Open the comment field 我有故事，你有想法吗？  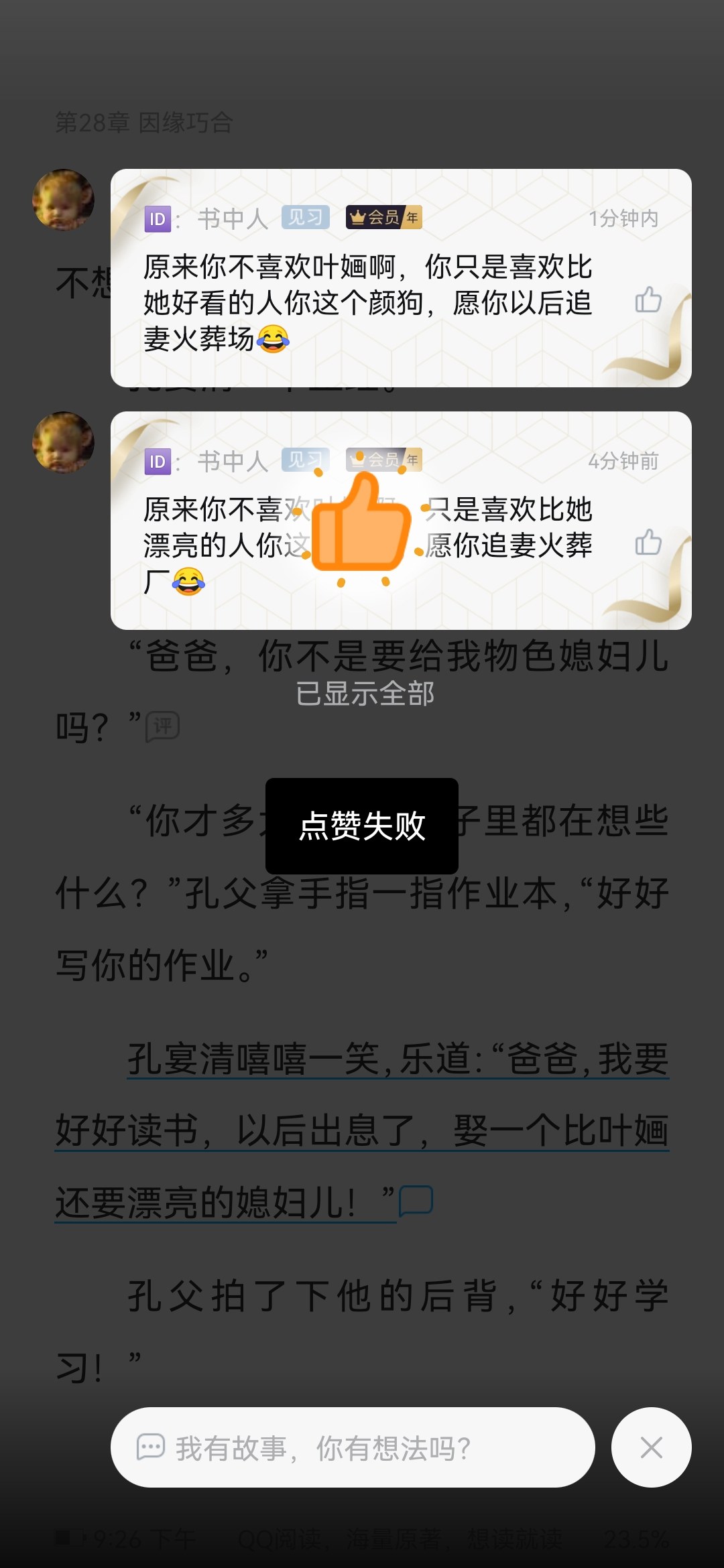point(353,1447)
